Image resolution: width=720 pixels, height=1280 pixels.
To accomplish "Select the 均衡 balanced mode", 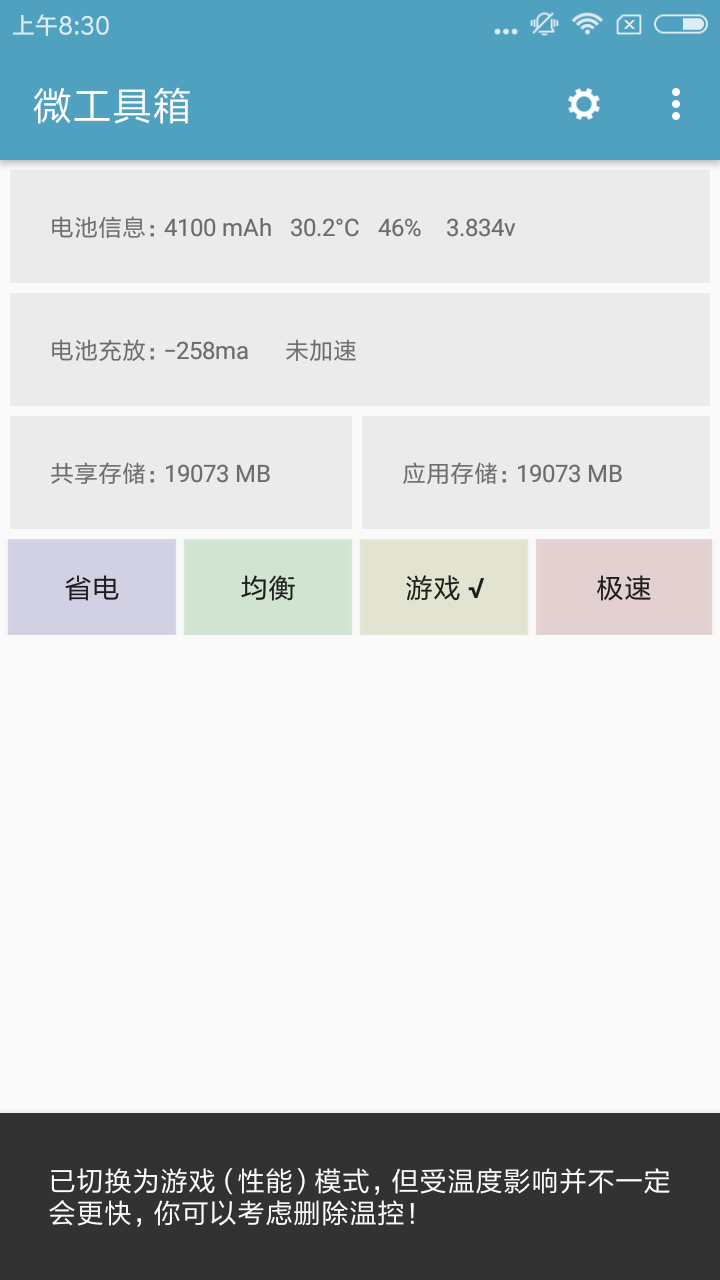I will (x=268, y=588).
